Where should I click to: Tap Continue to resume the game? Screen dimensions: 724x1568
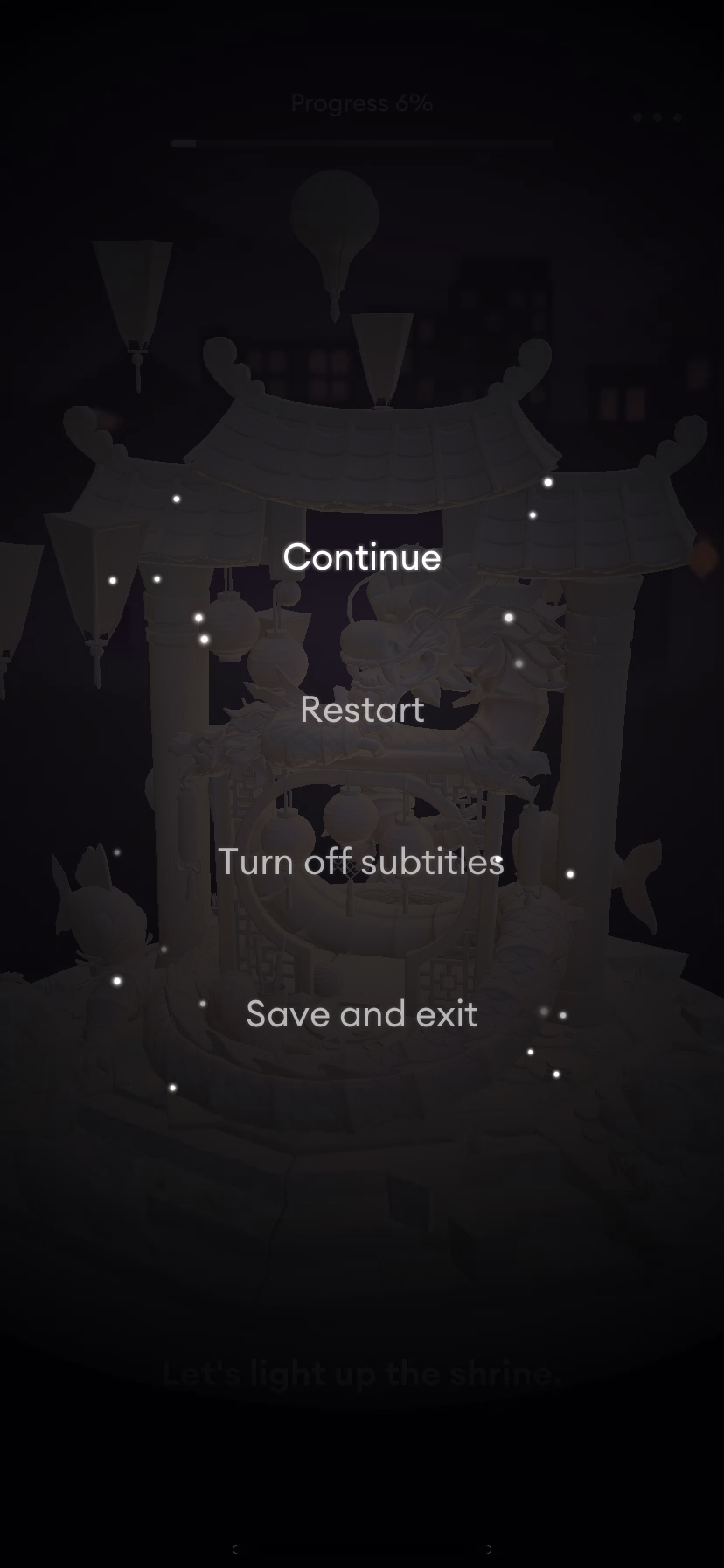pyautogui.click(x=362, y=557)
